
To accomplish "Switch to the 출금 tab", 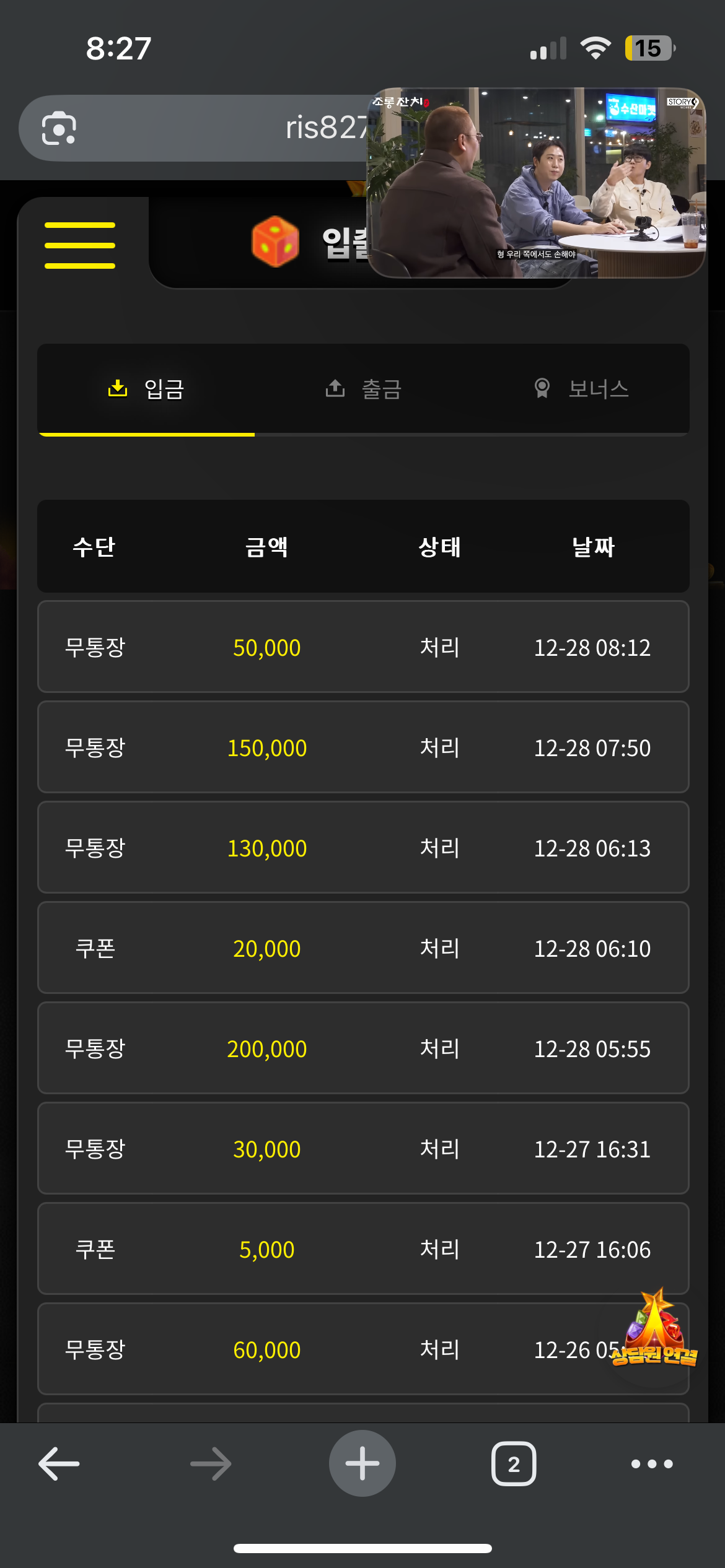I will pyautogui.click(x=364, y=389).
